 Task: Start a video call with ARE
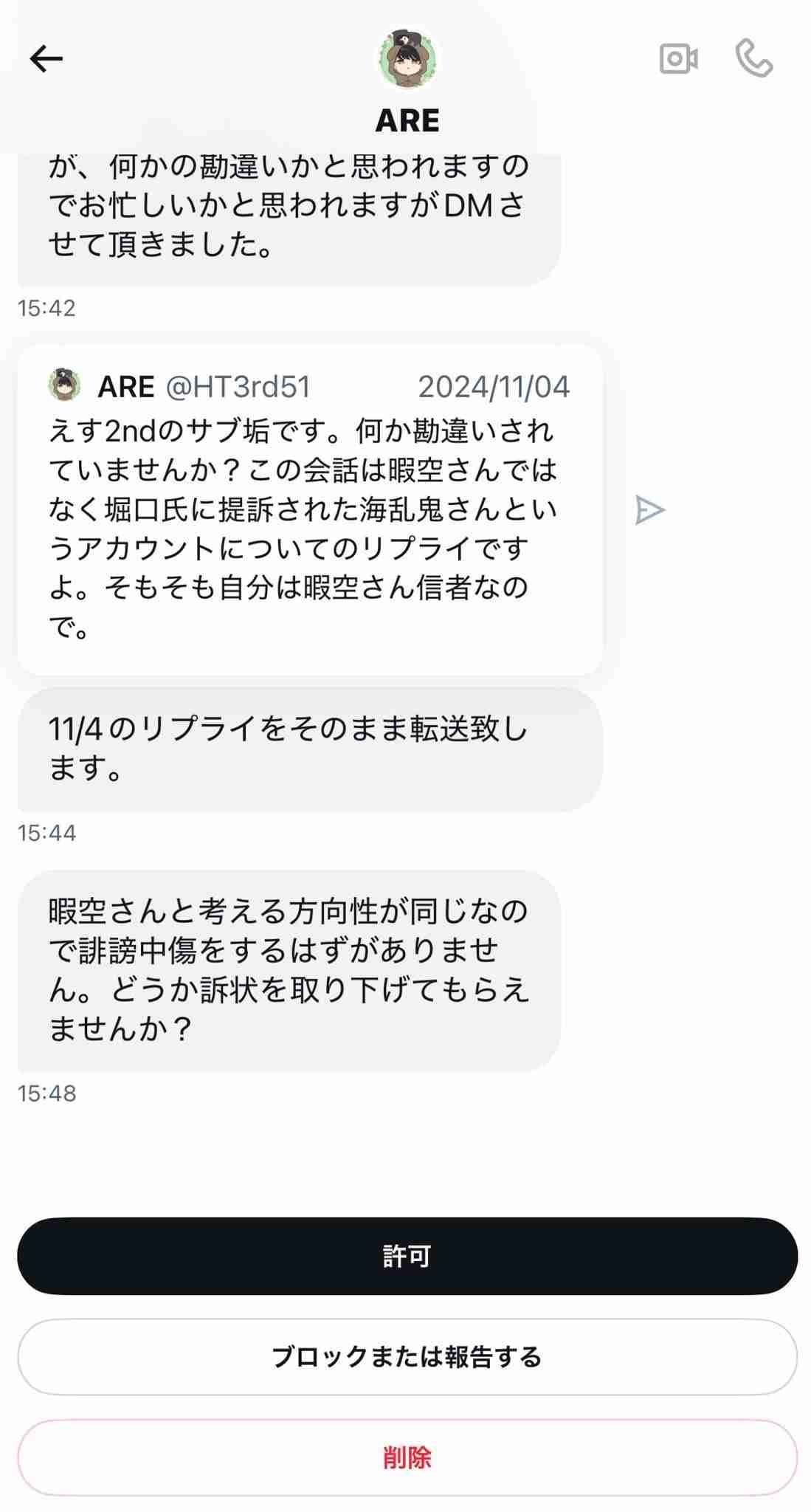[678, 59]
